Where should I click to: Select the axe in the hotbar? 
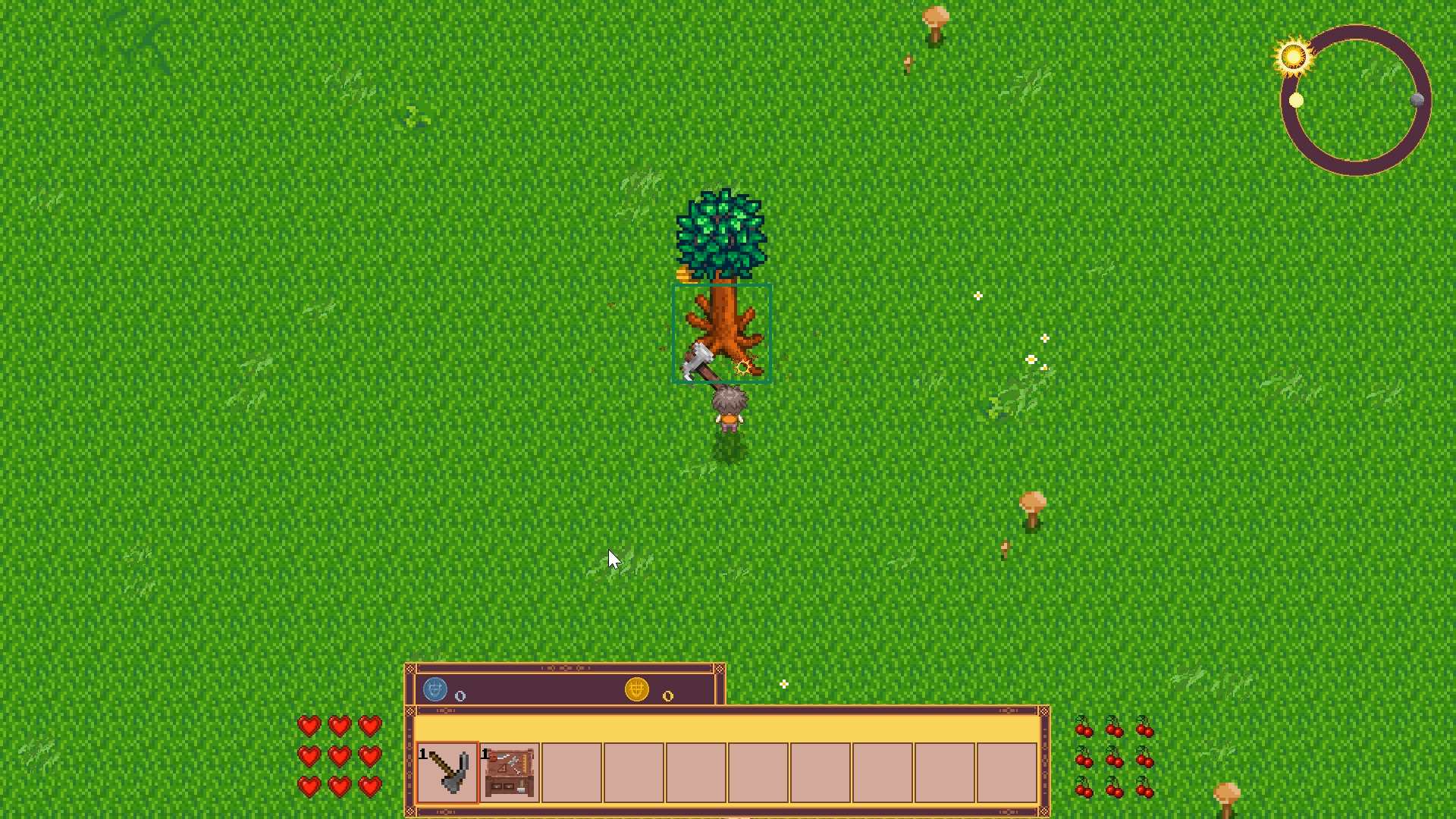click(x=447, y=773)
